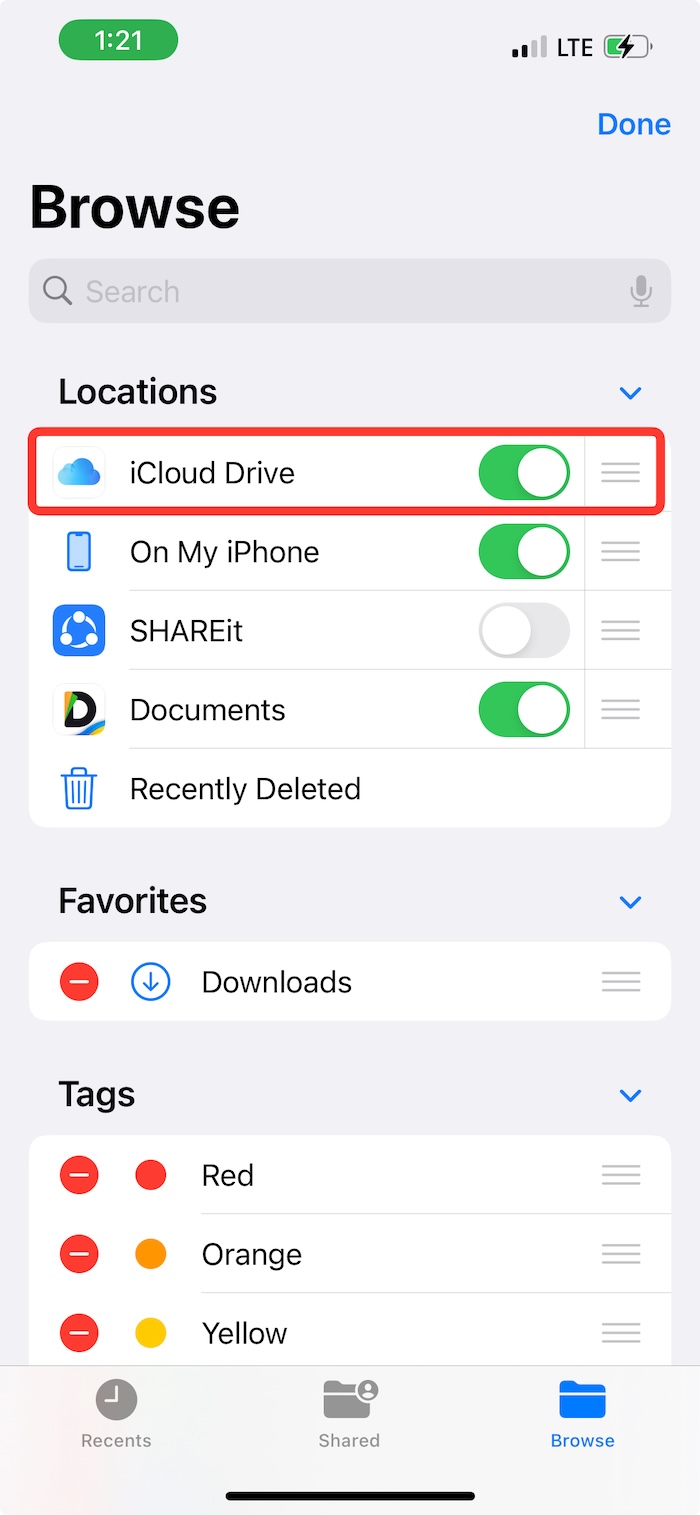This screenshot has height=1515, width=700.
Task: Switch to the Shared tab
Action: [x=349, y=1414]
